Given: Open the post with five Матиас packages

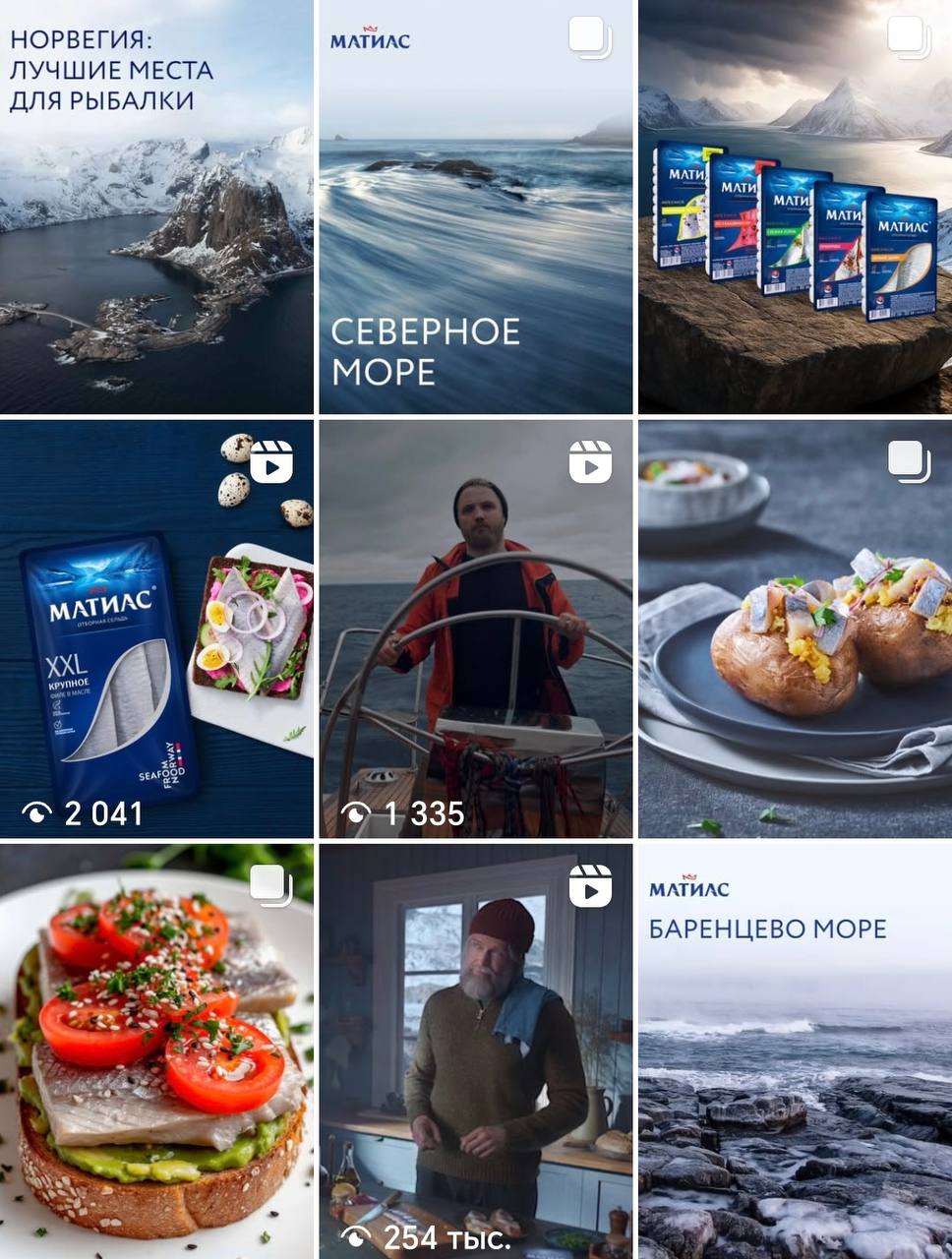Looking at the screenshot, I should 795,207.
